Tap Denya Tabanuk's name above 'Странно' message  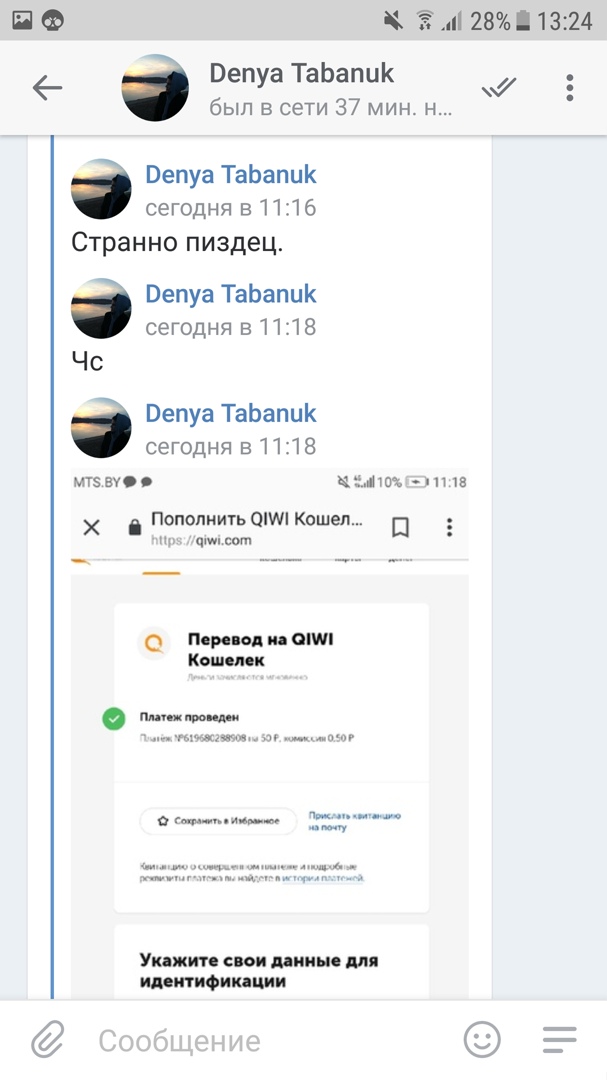coord(231,174)
